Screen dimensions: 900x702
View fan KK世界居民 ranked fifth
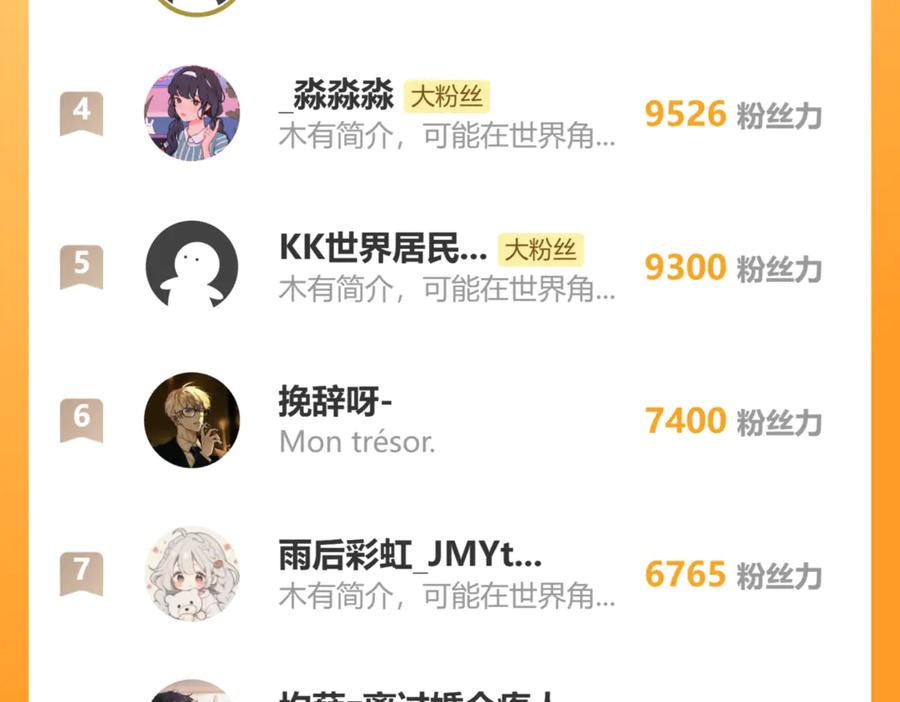click(x=383, y=249)
